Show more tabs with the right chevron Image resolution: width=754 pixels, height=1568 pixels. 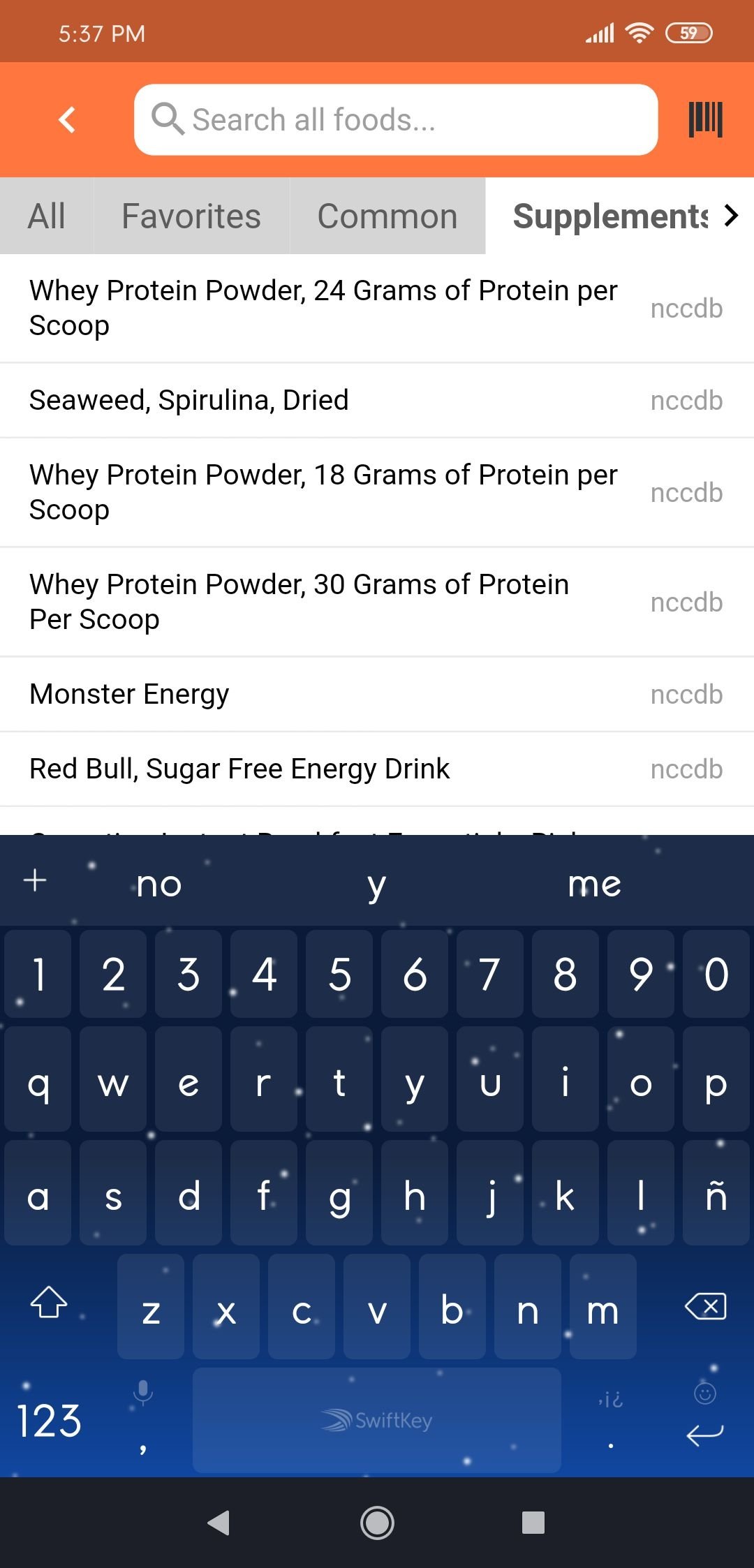pos(730,216)
